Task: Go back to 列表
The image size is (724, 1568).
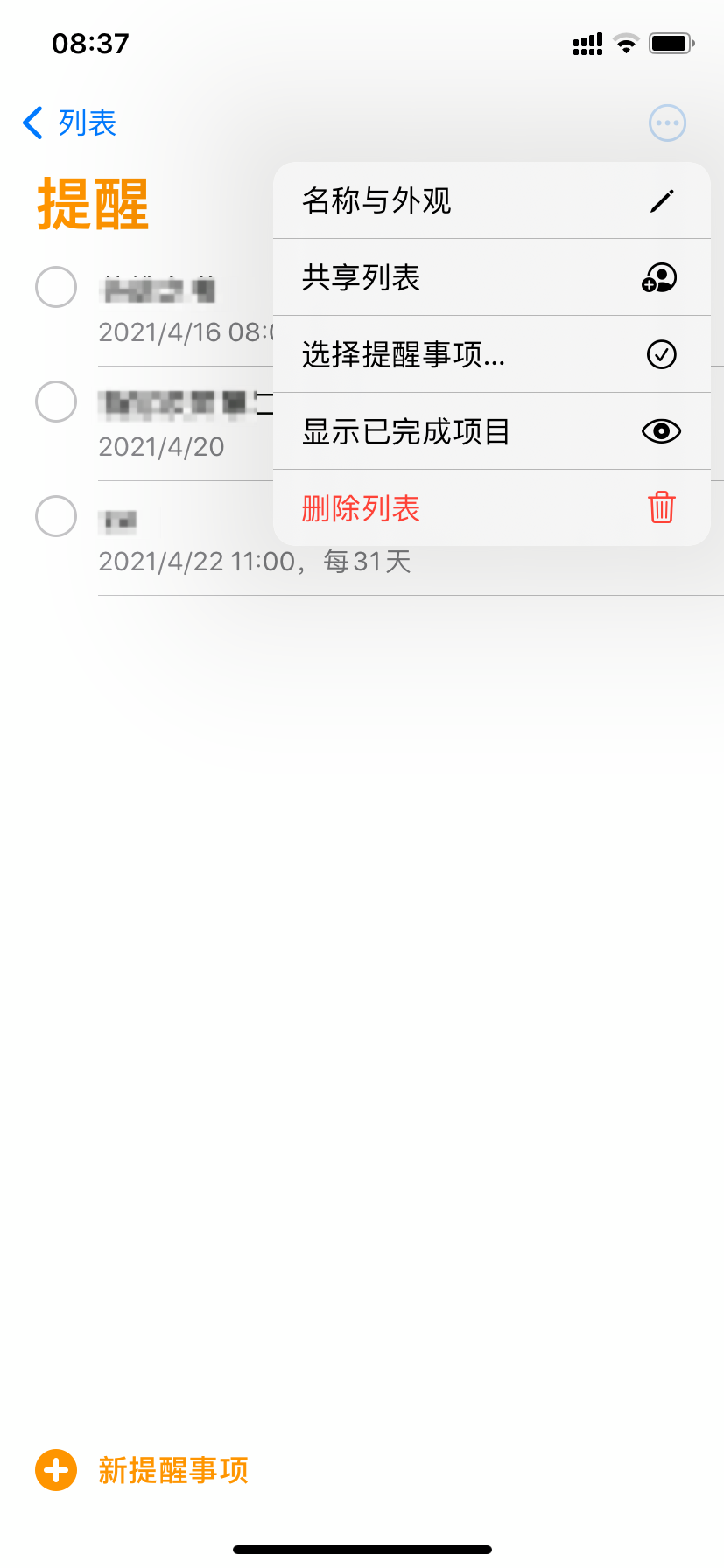Action: (70, 123)
